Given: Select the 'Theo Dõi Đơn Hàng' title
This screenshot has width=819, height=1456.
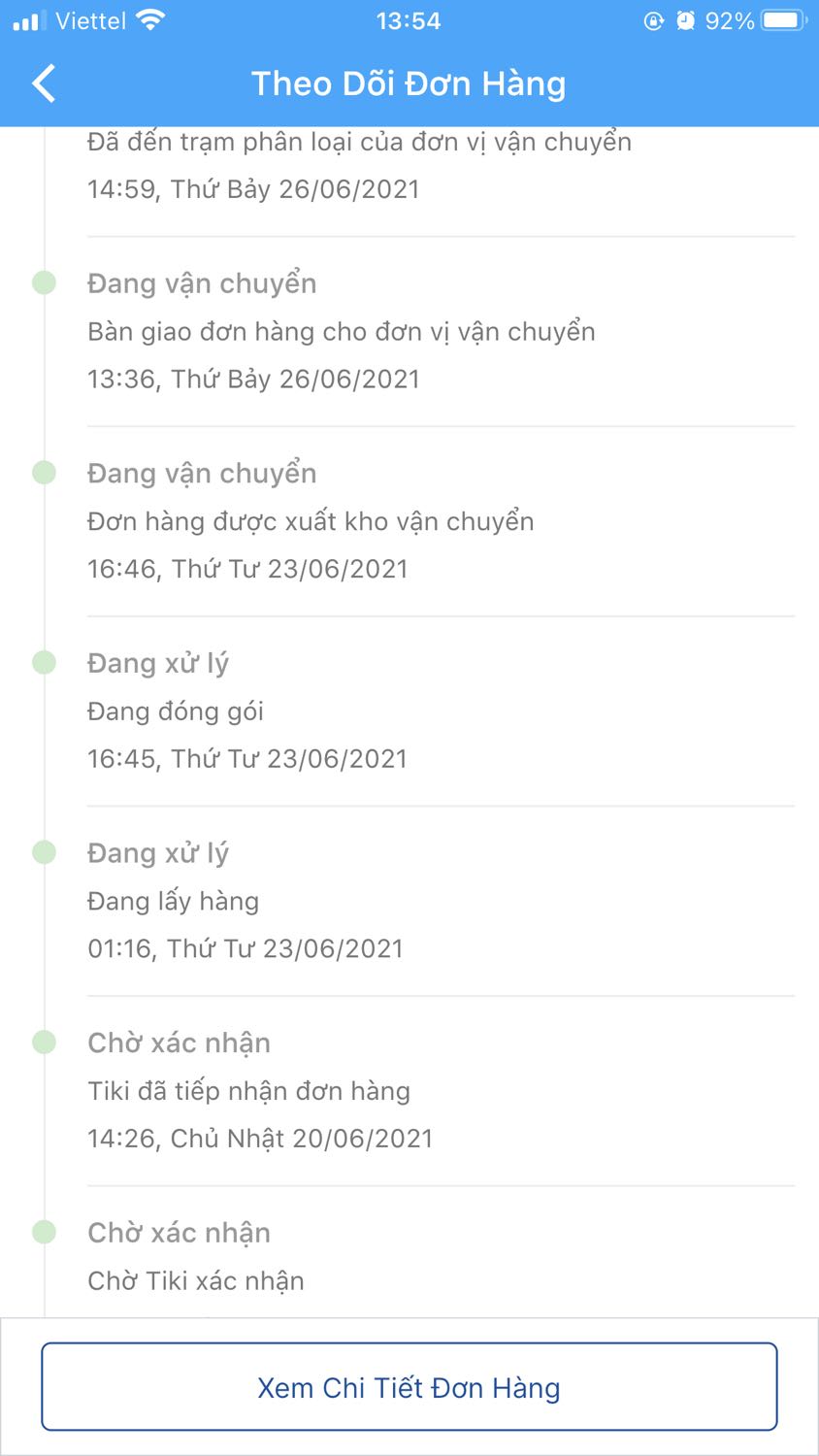Looking at the screenshot, I should point(409,84).
